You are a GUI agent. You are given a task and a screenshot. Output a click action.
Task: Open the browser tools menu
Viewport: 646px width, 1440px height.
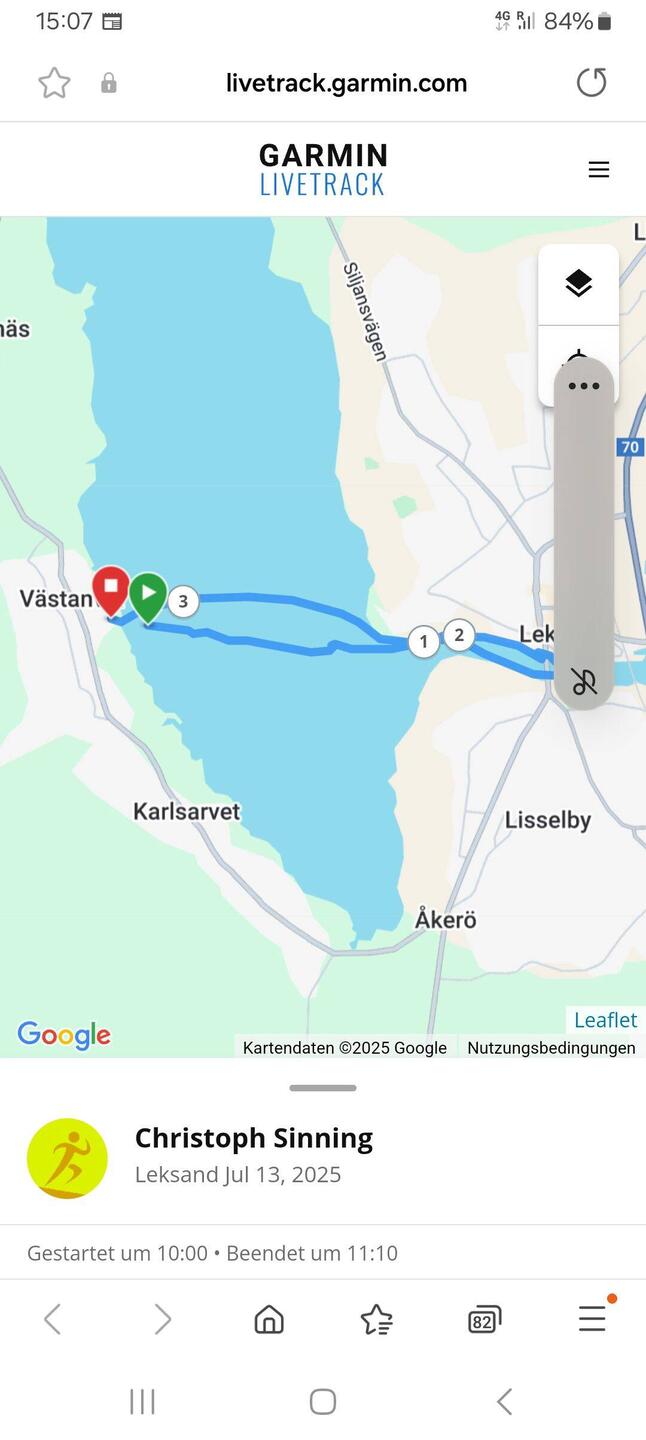pyautogui.click(x=592, y=1319)
